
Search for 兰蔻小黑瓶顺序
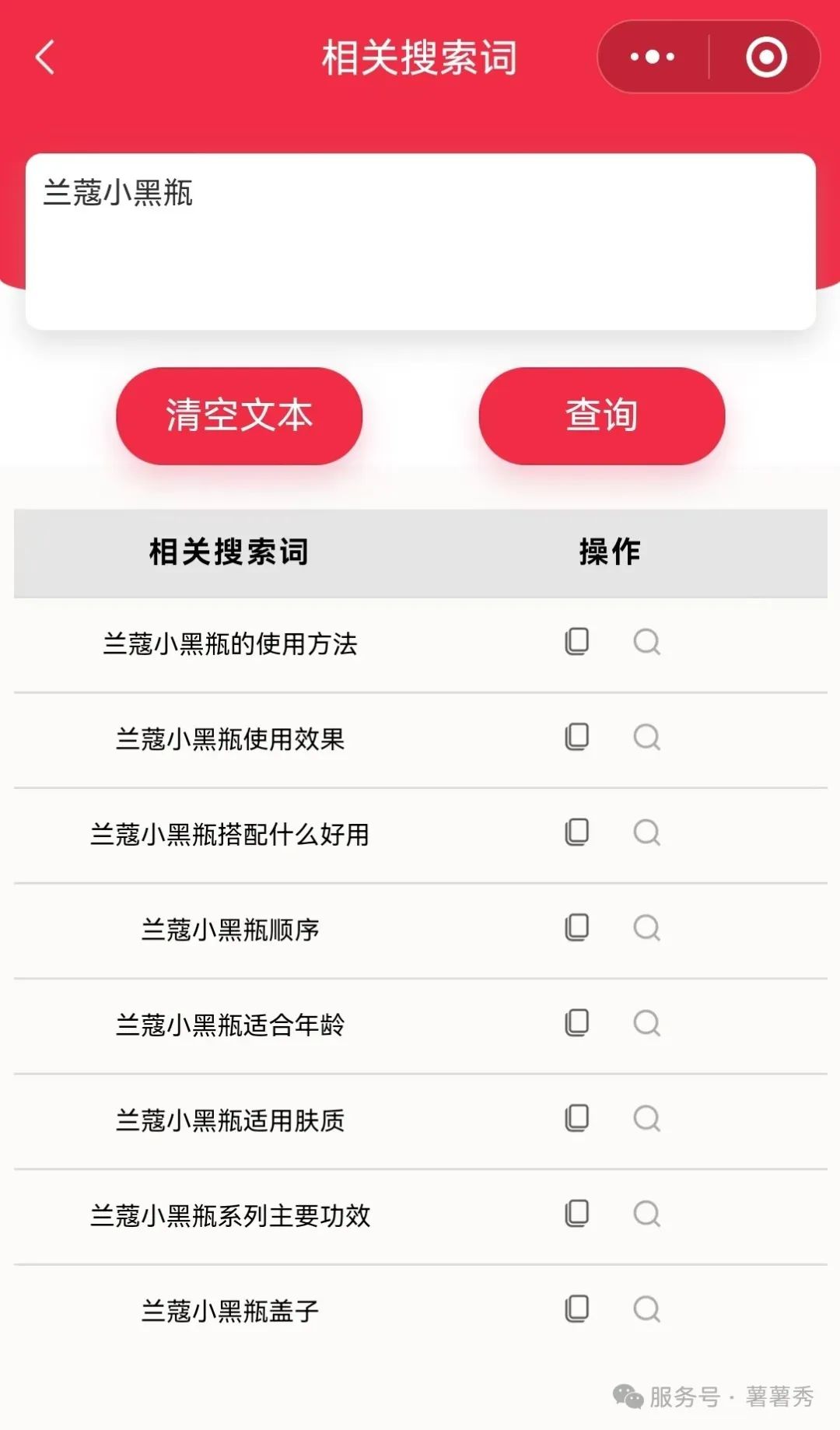(646, 927)
